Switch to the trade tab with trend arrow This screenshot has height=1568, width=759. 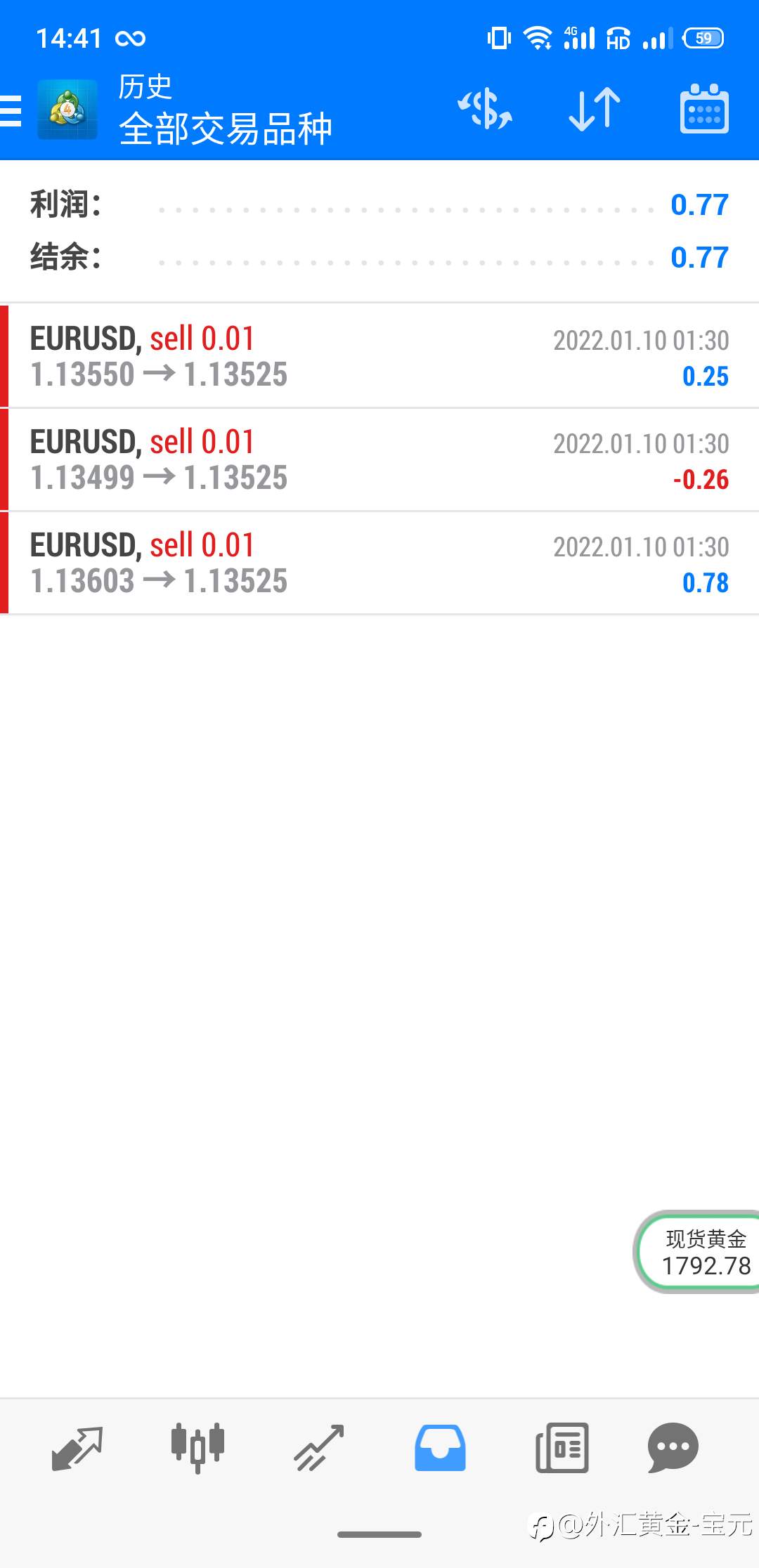pos(319,1448)
